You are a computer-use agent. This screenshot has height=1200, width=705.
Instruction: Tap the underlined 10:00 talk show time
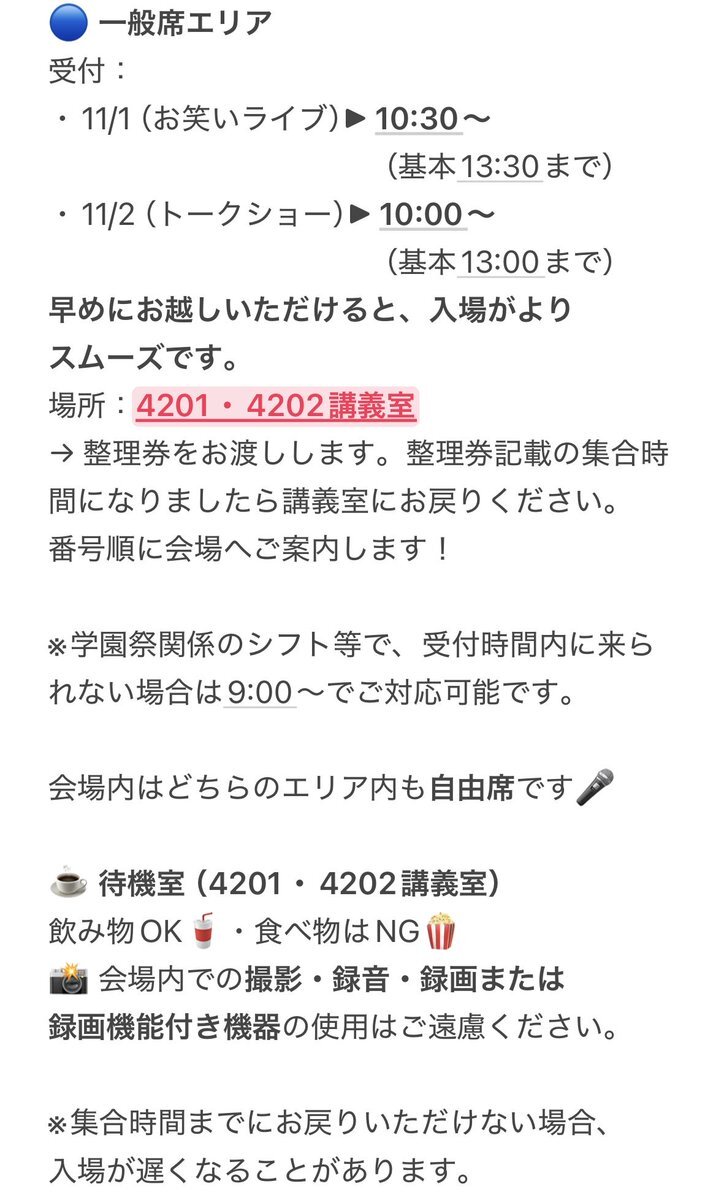(x=421, y=214)
